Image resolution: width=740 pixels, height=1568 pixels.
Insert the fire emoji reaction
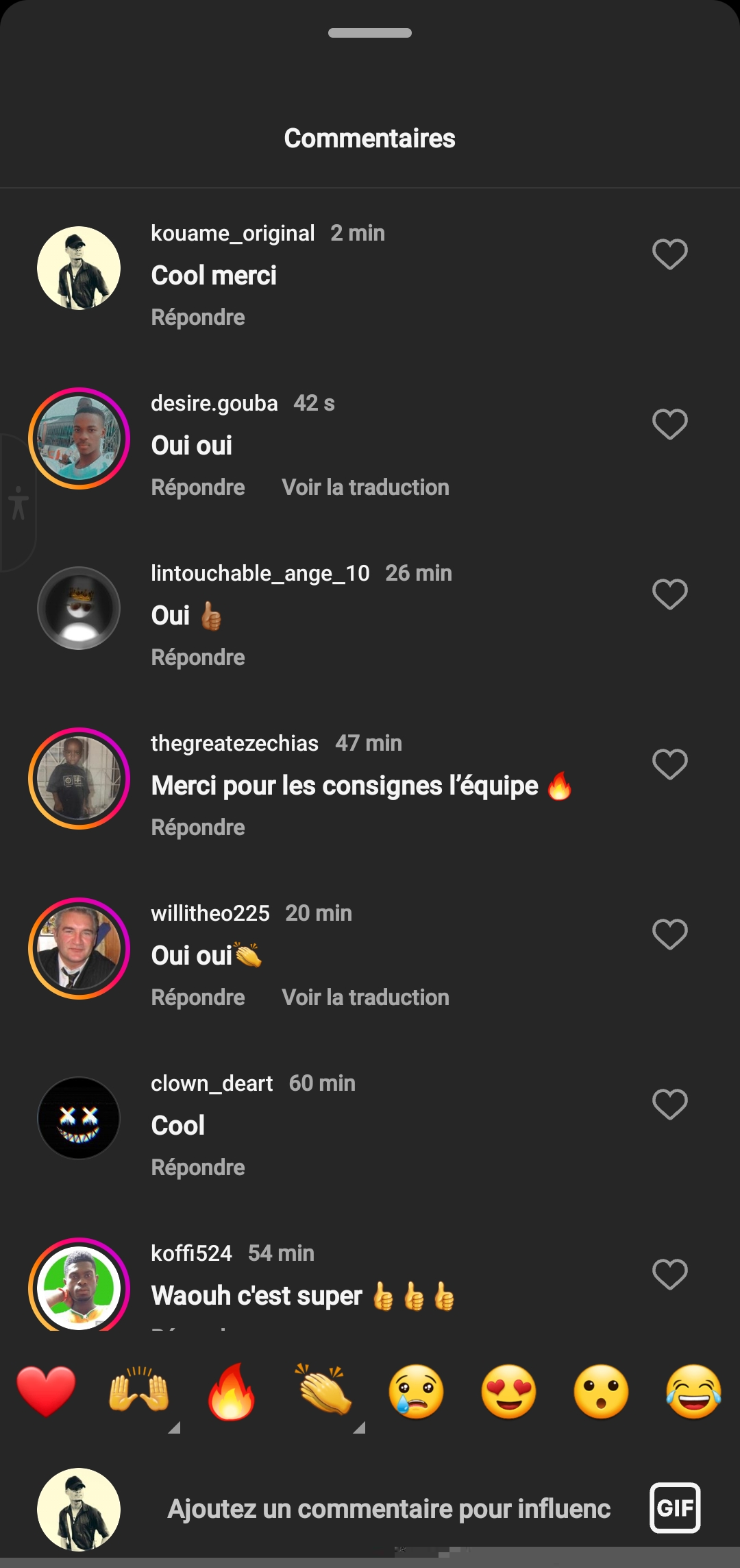[x=232, y=1391]
